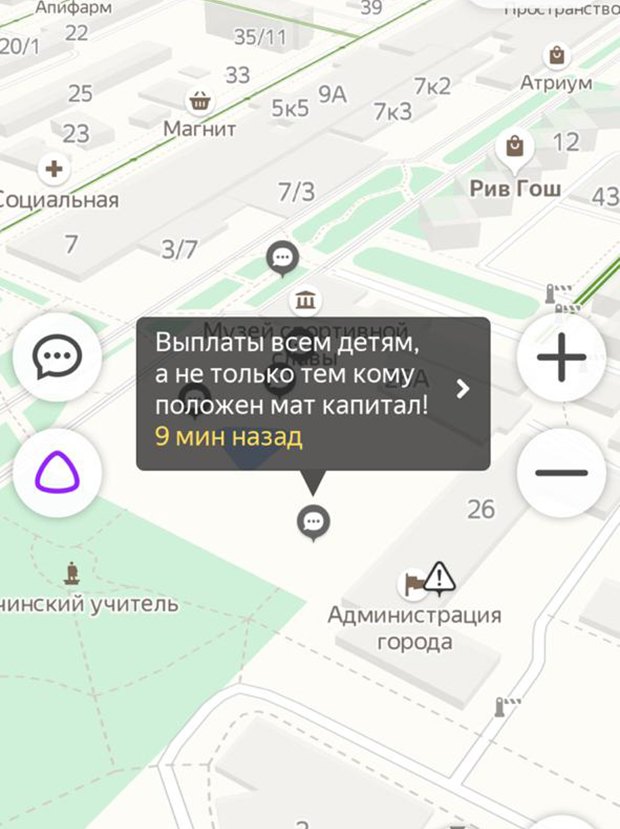The image size is (620, 829).
Task: Tap the road warning sign near Администрация города
Action: [x=440, y=576]
